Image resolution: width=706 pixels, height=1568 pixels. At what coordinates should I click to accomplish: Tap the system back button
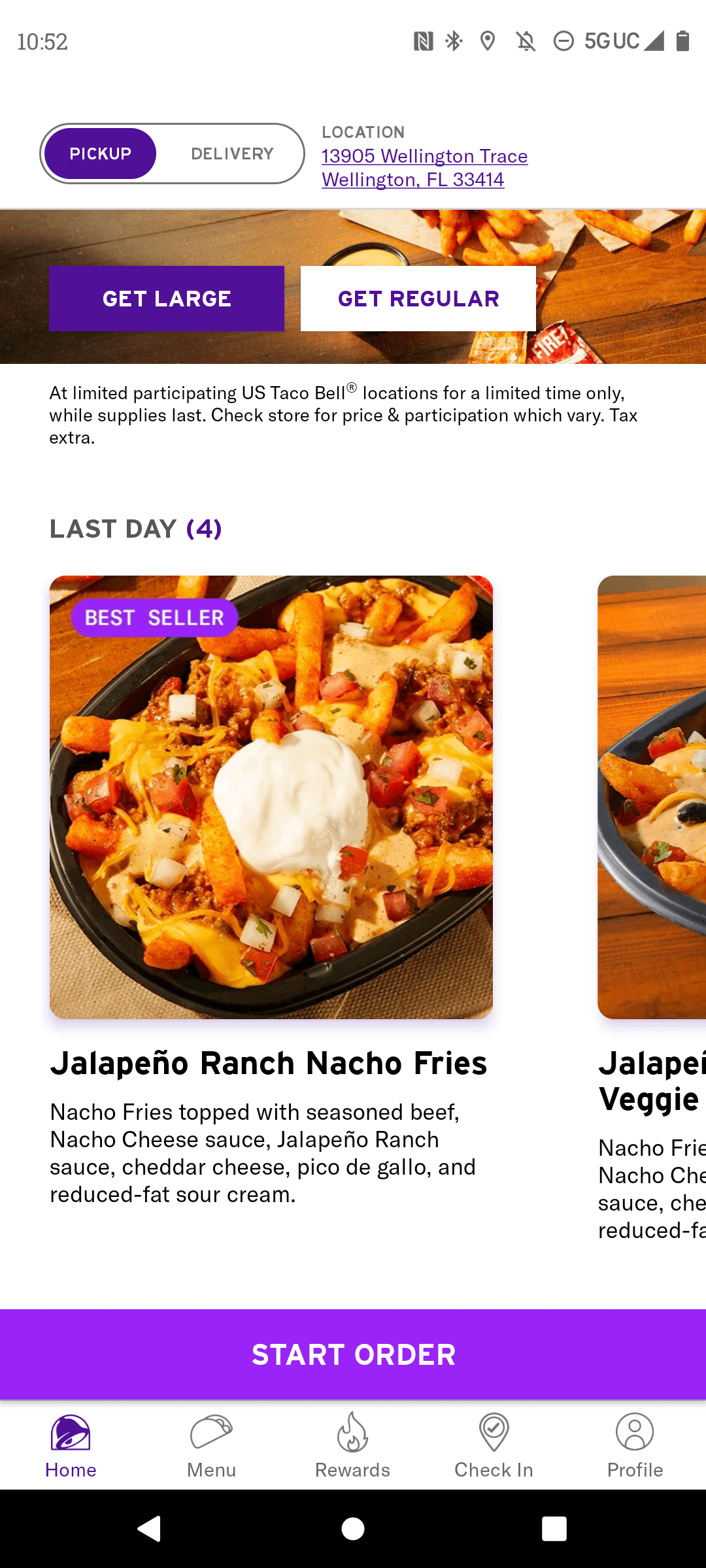(149, 1529)
